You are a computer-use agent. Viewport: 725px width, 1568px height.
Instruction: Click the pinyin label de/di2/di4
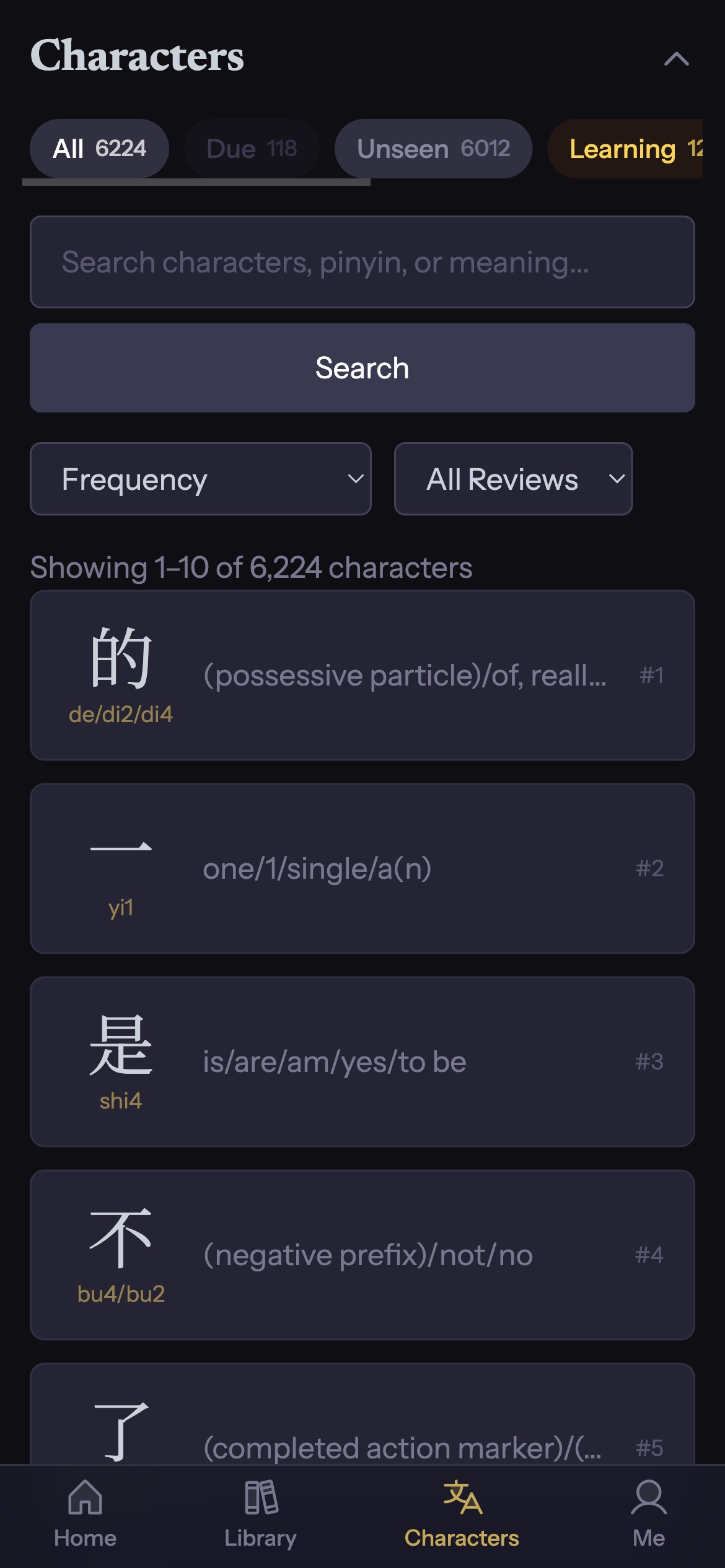[x=121, y=716]
